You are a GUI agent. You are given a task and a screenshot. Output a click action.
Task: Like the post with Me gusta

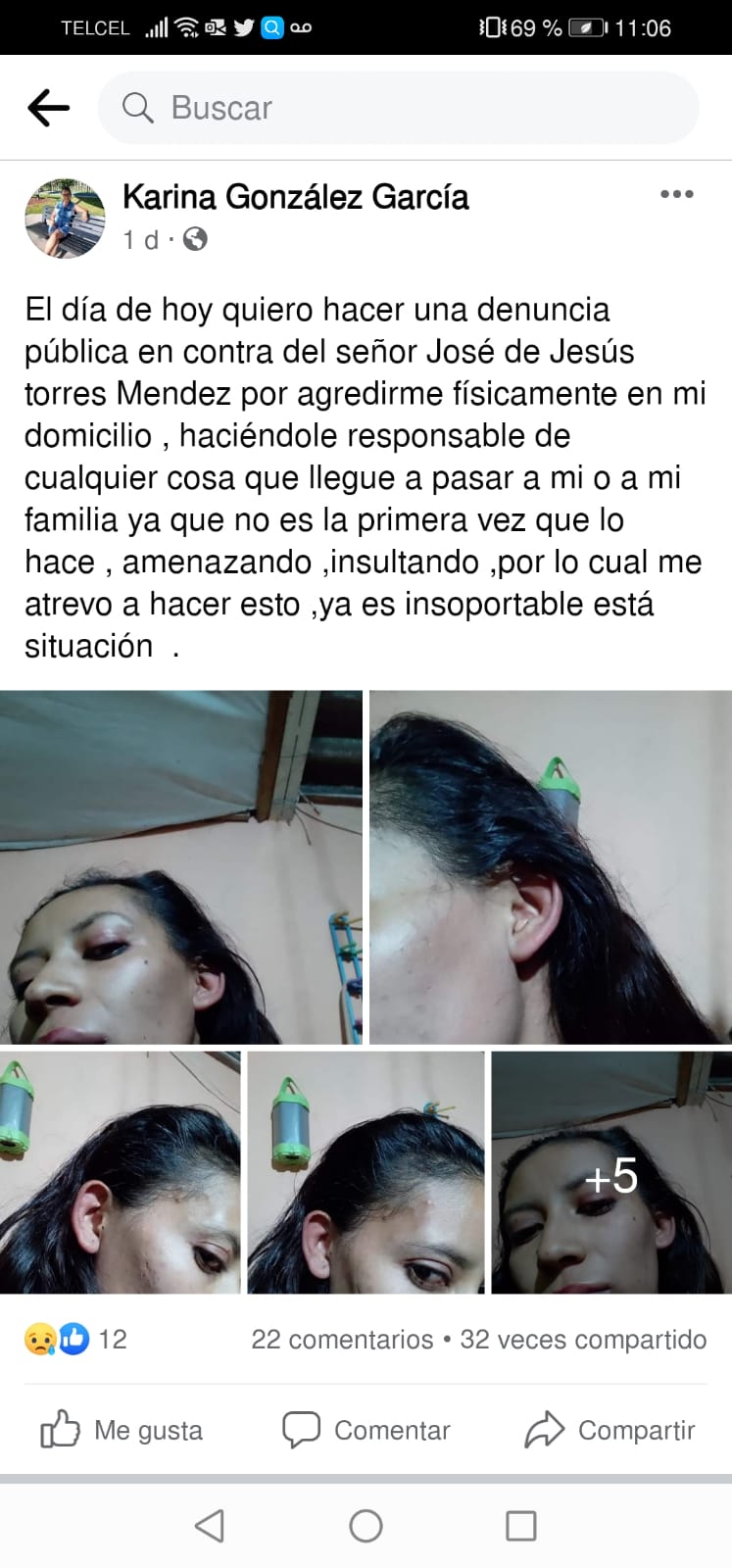(x=122, y=1430)
